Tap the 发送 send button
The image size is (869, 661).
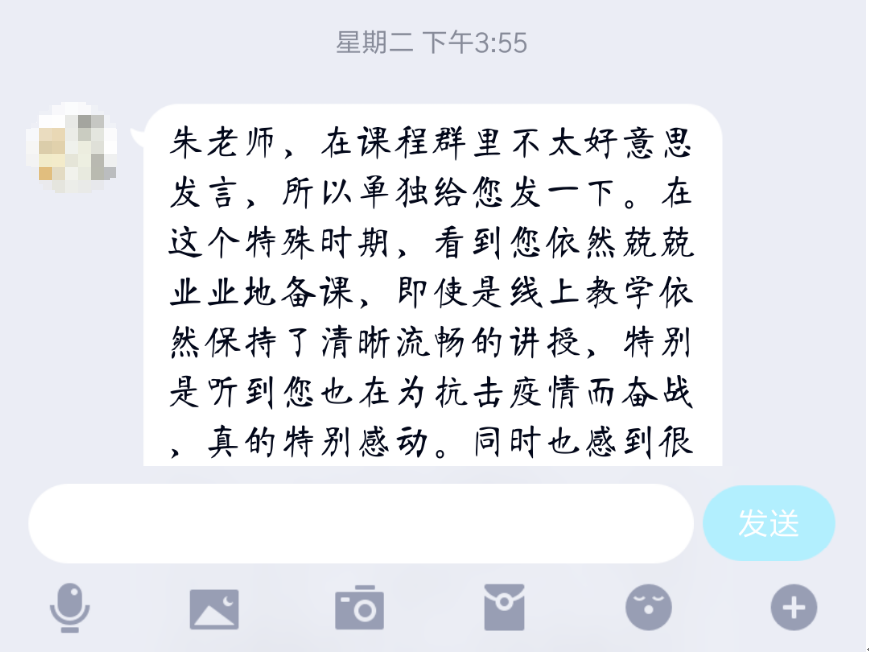768,523
